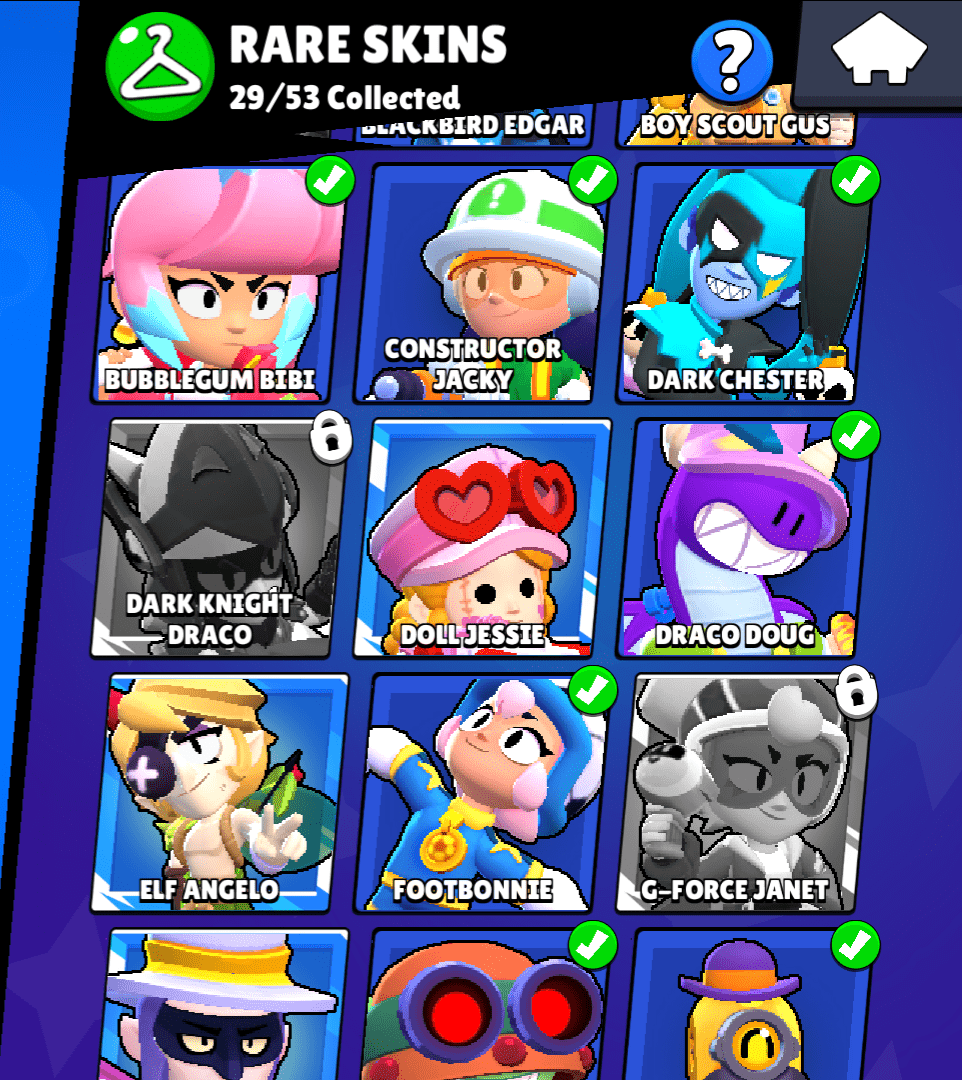The width and height of the screenshot is (962, 1080).
Task: Open the question mark help button
Action: pos(732,62)
